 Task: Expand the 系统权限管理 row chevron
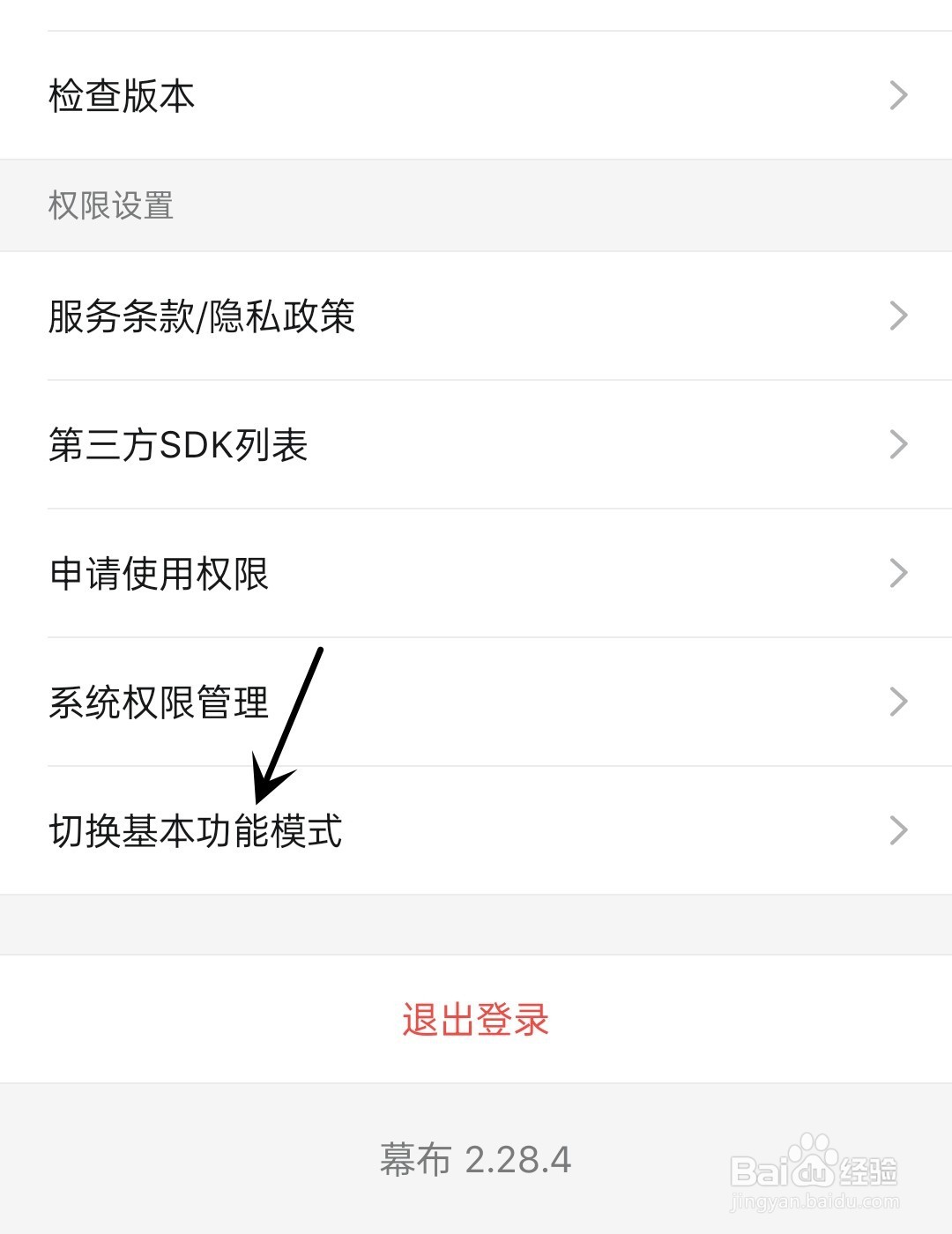(x=898, y=701)
